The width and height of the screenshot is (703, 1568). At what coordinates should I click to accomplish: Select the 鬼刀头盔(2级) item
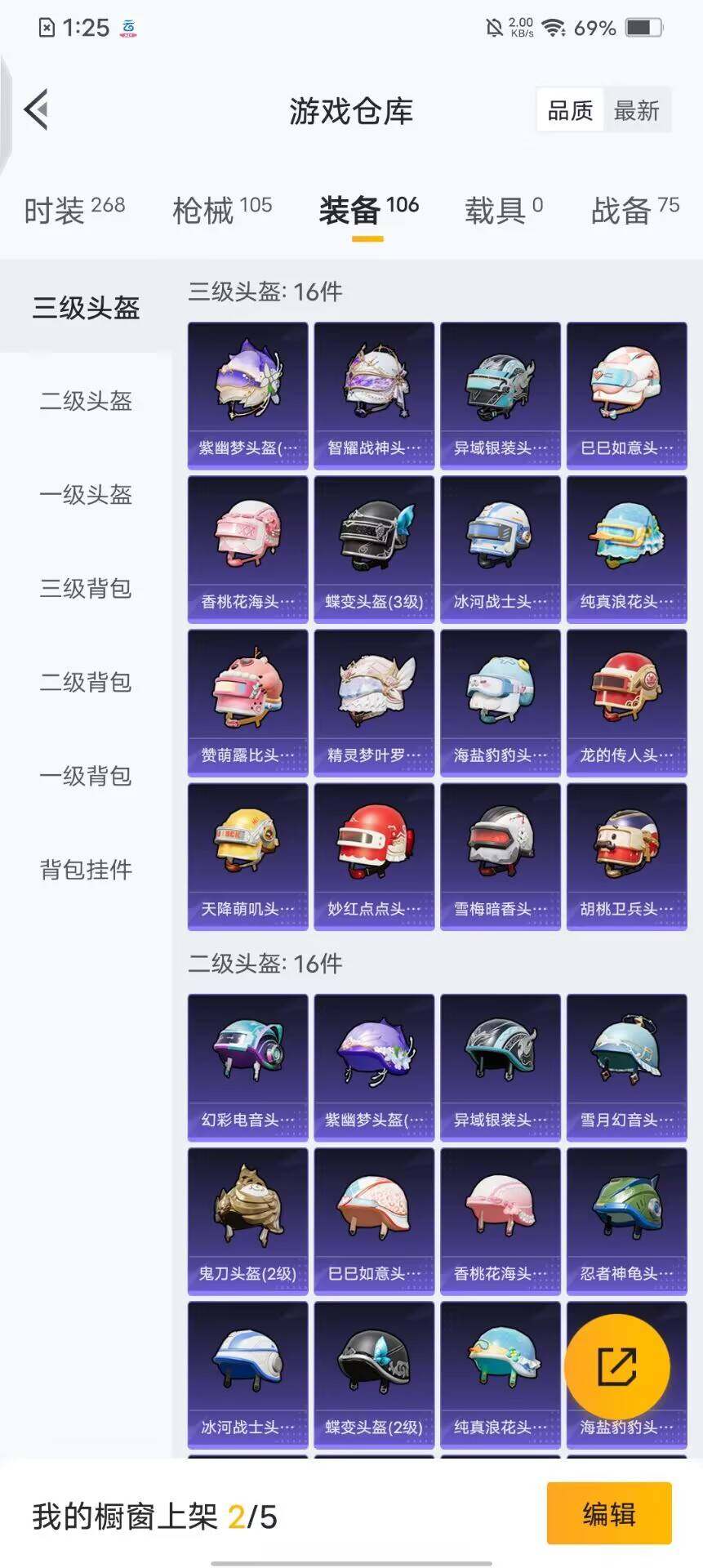(247, 1209)
